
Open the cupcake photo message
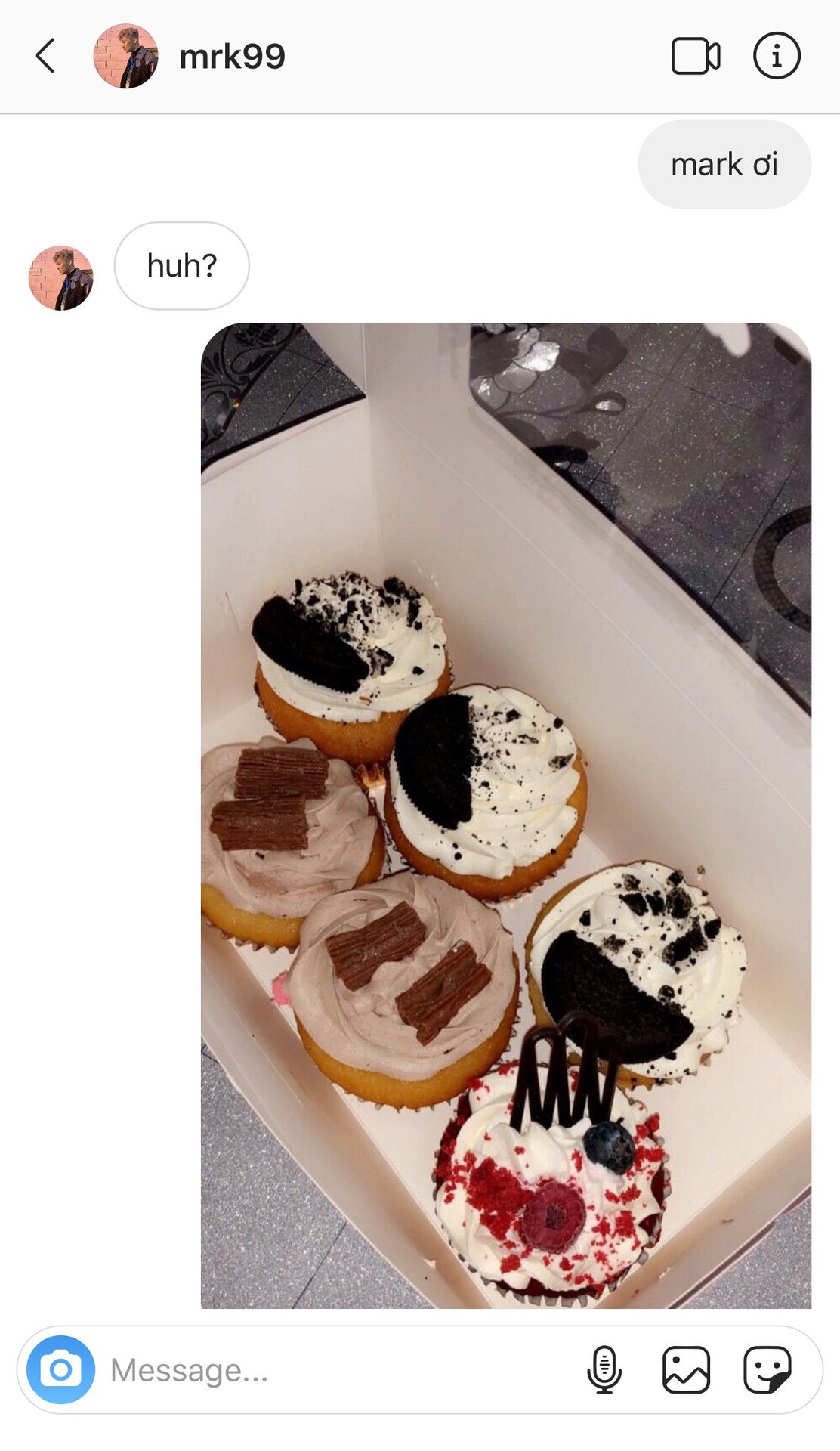tap(506, 815)
